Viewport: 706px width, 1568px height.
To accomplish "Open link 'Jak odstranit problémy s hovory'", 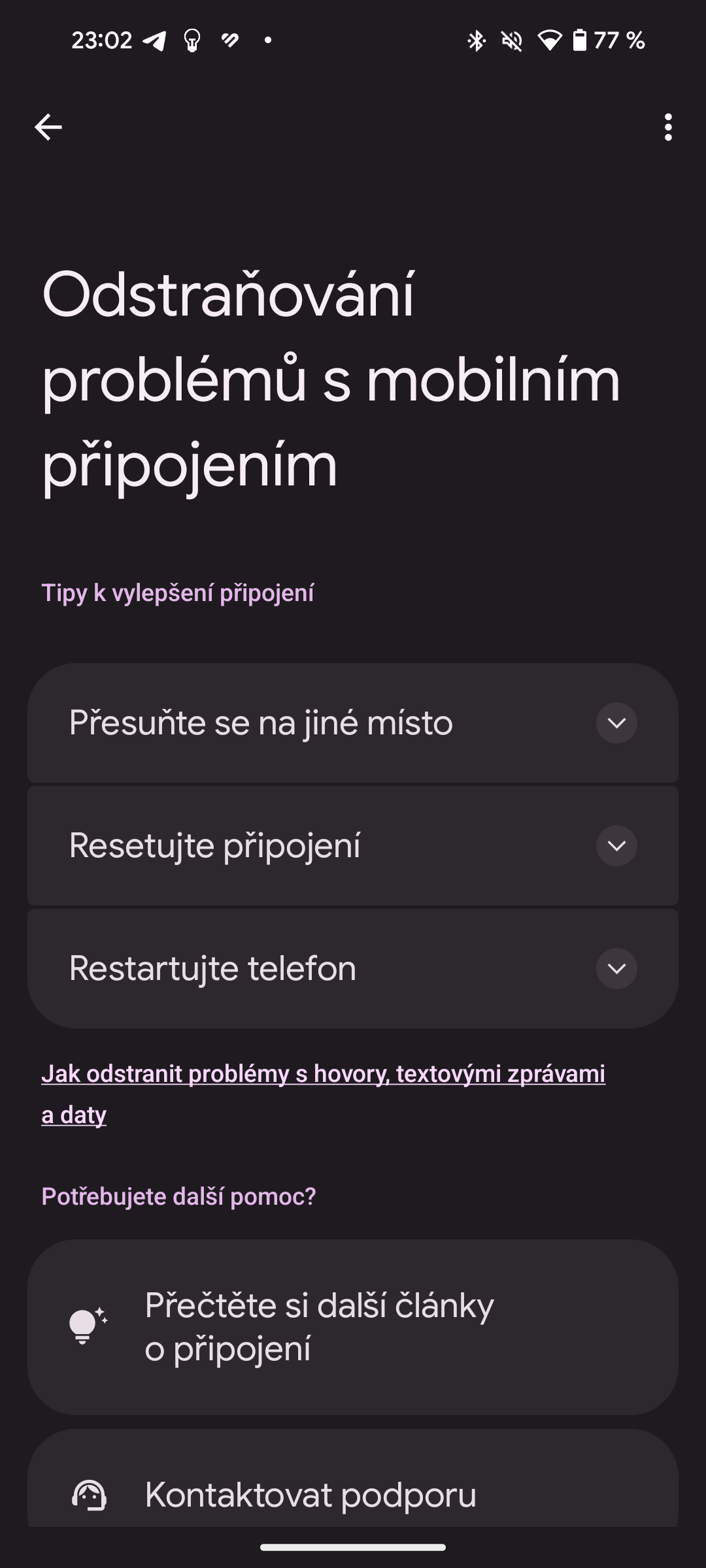I will pos(323,1074).
